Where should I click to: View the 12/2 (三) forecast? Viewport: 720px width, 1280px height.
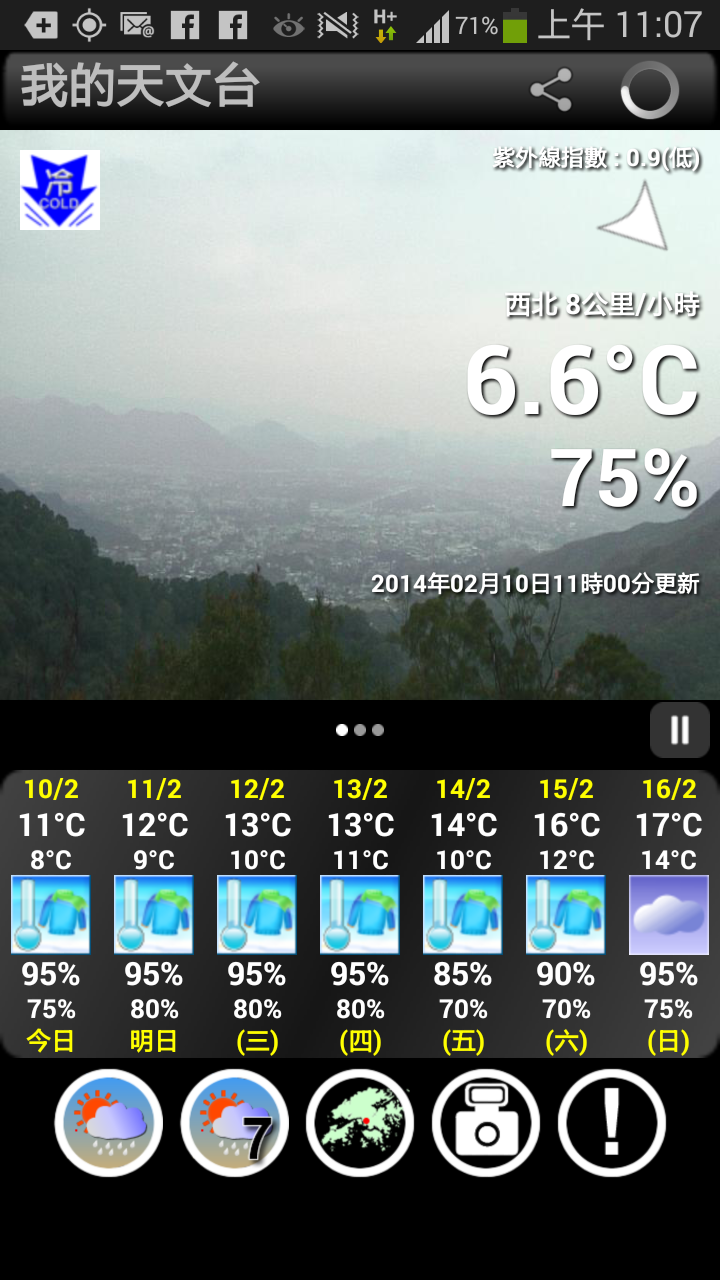click(x=257, y=914)
